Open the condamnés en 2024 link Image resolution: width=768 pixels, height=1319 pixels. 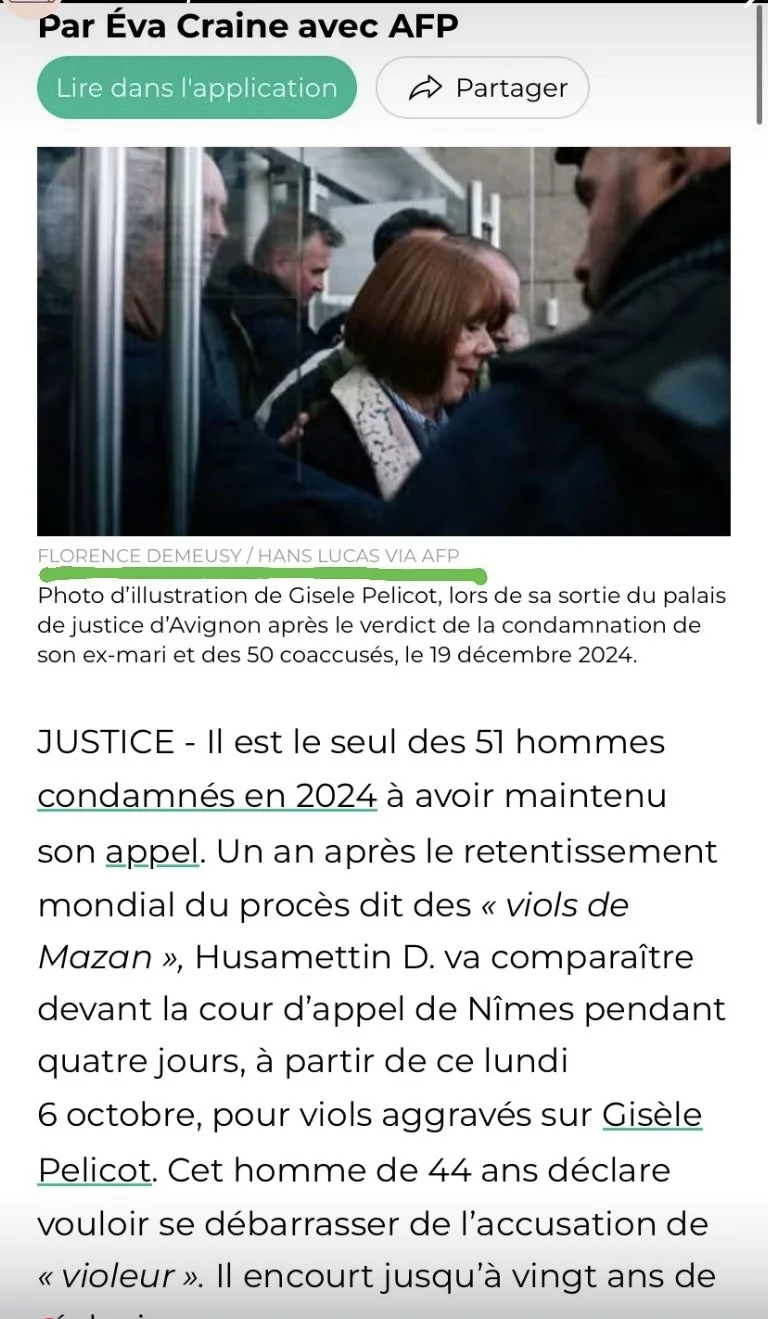pos(207,797)
